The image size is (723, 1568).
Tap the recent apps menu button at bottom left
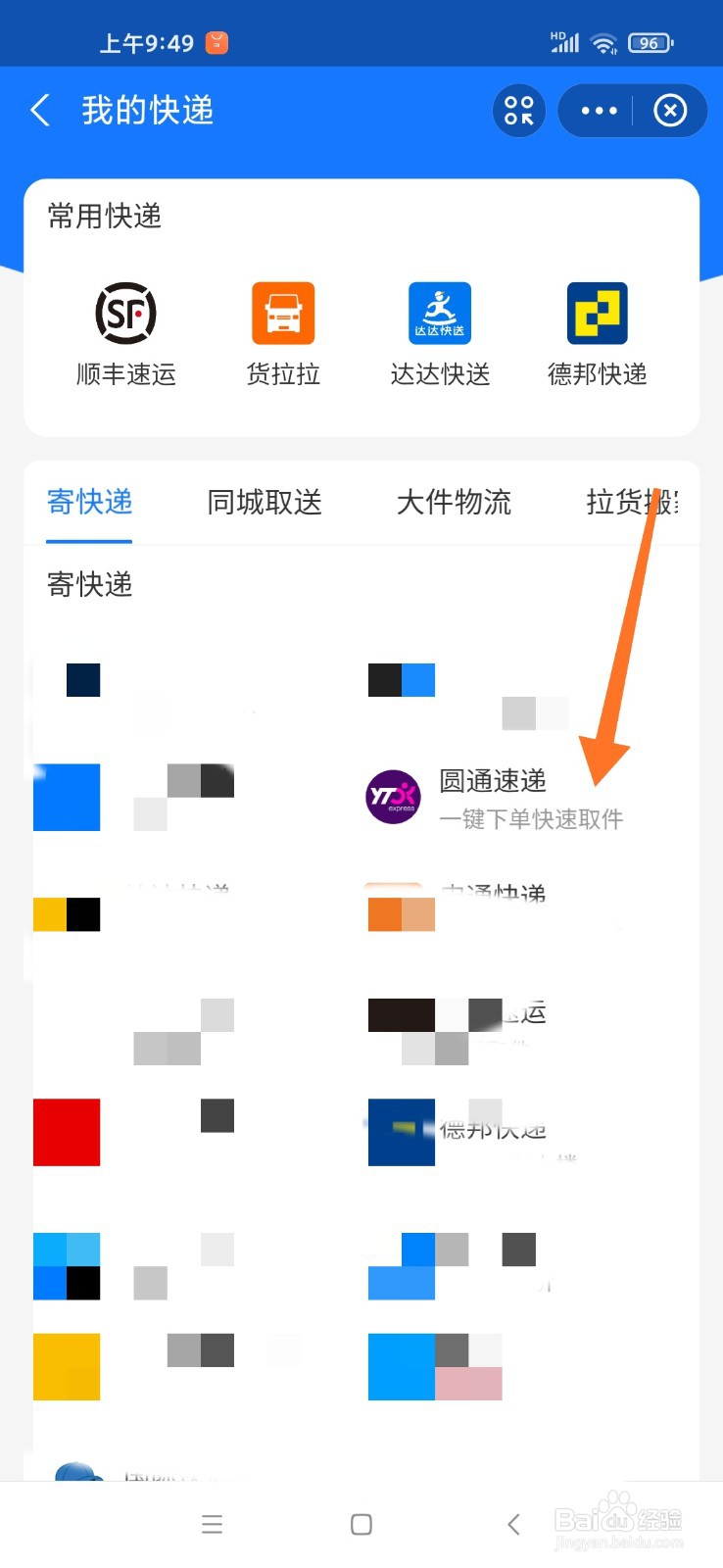click(x=212, y=1523)
